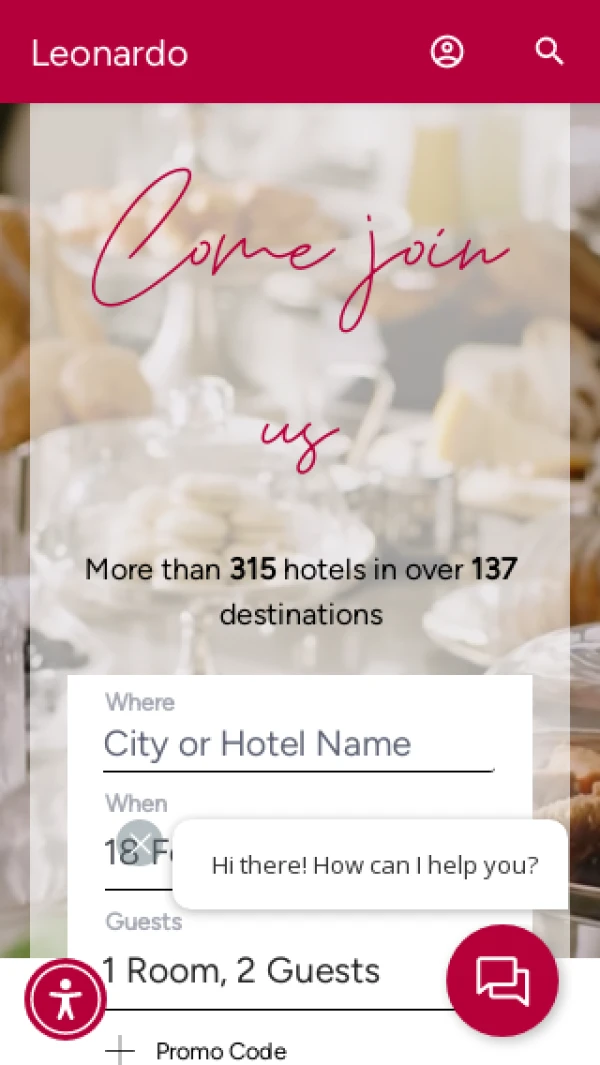Start a live chat conversation

502,980
